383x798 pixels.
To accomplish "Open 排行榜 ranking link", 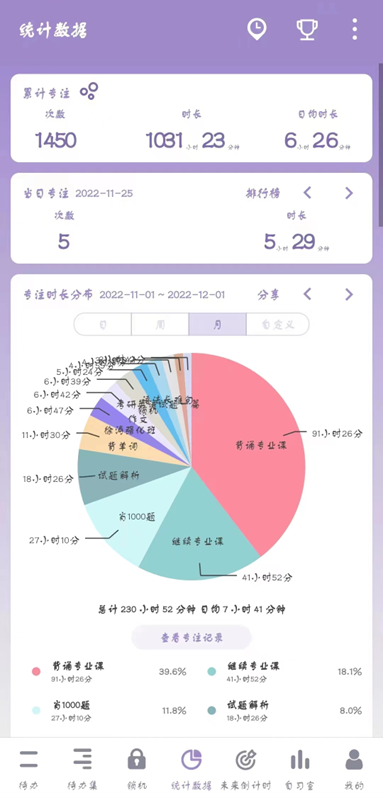I will pyautogui.click(x=263, y=193).
